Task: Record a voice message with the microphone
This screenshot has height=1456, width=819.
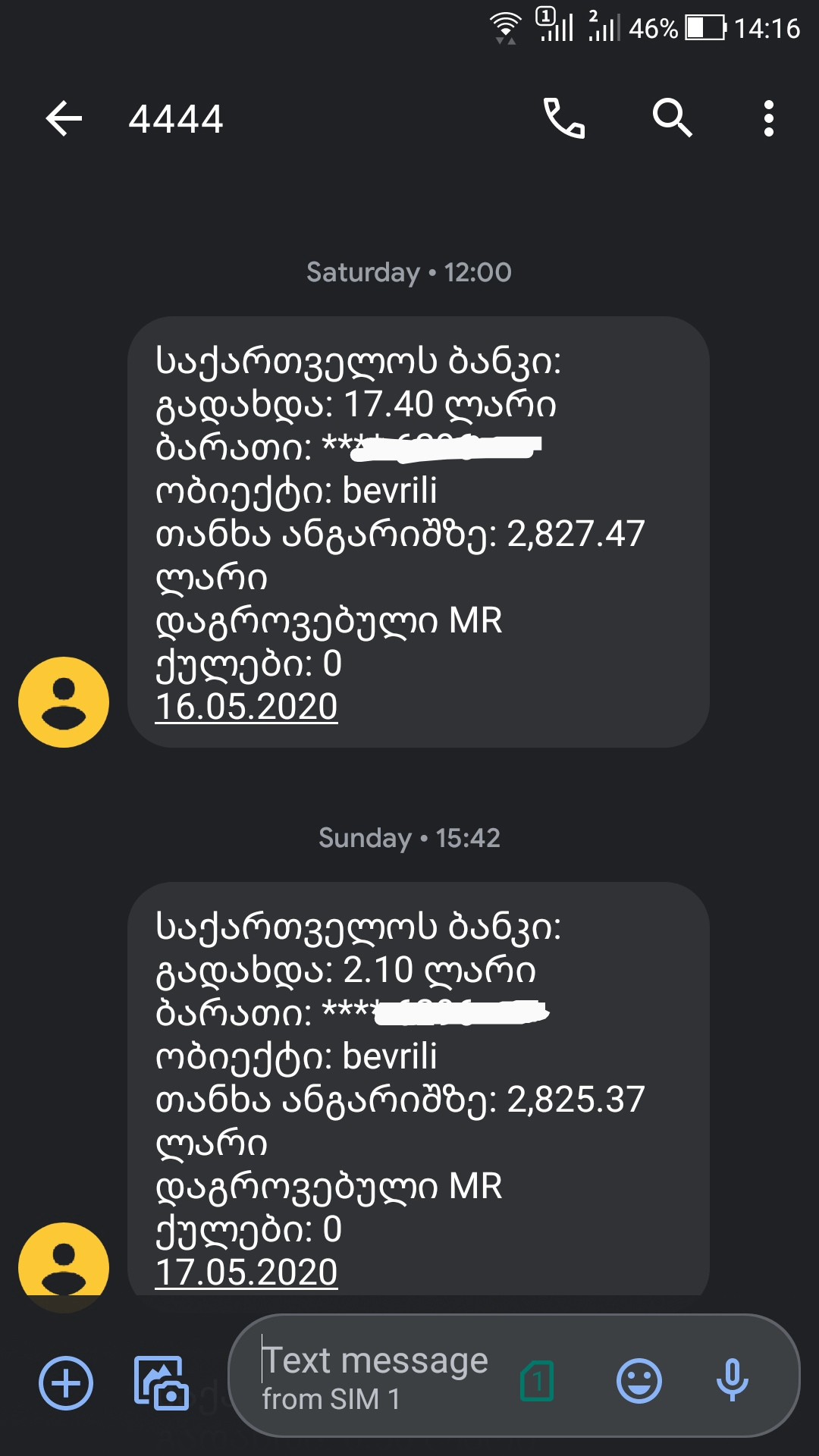Action: click(x=732, y=1381)
